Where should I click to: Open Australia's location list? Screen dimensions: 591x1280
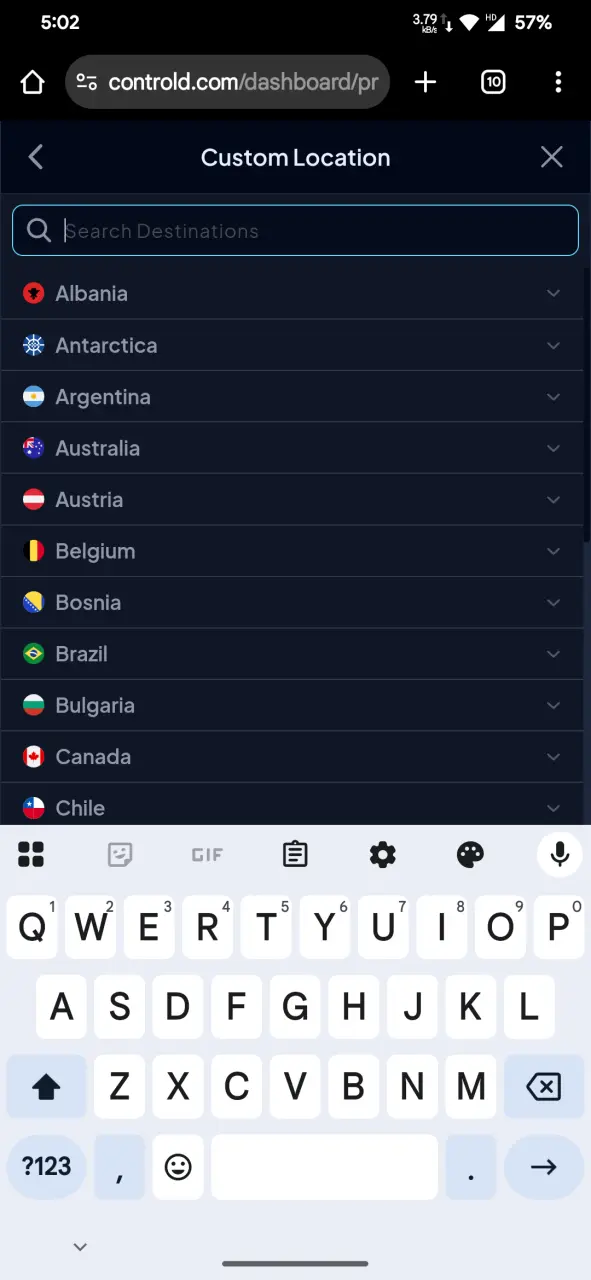tap(292, 448)
